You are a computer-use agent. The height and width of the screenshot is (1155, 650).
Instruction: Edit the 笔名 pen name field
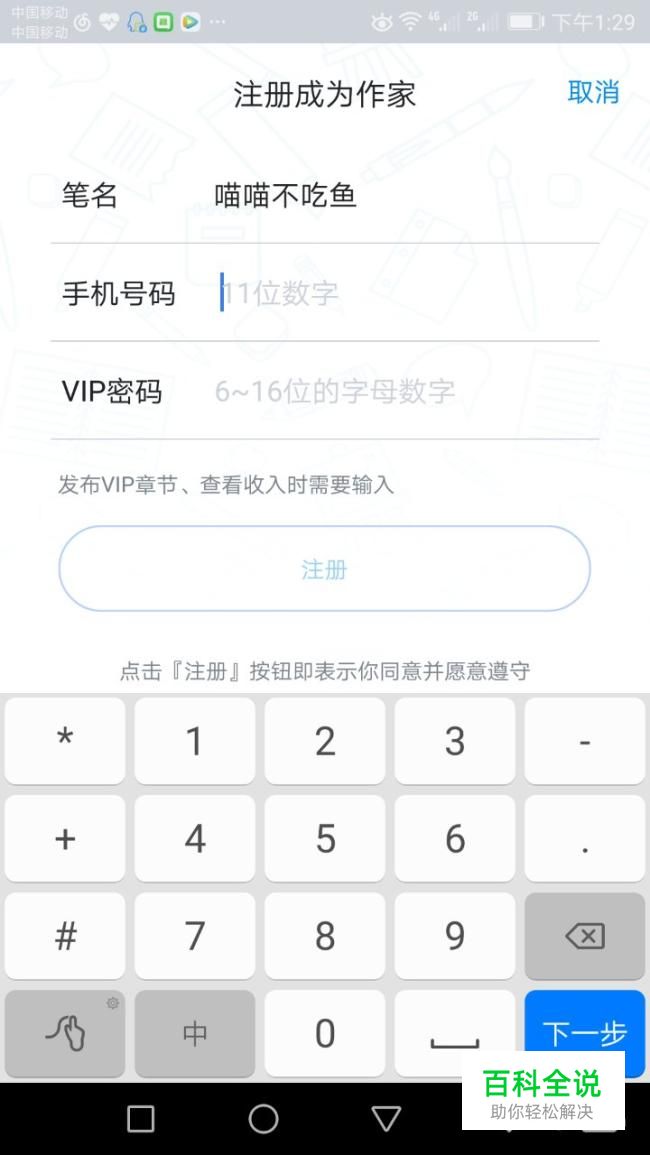(400, 195)
